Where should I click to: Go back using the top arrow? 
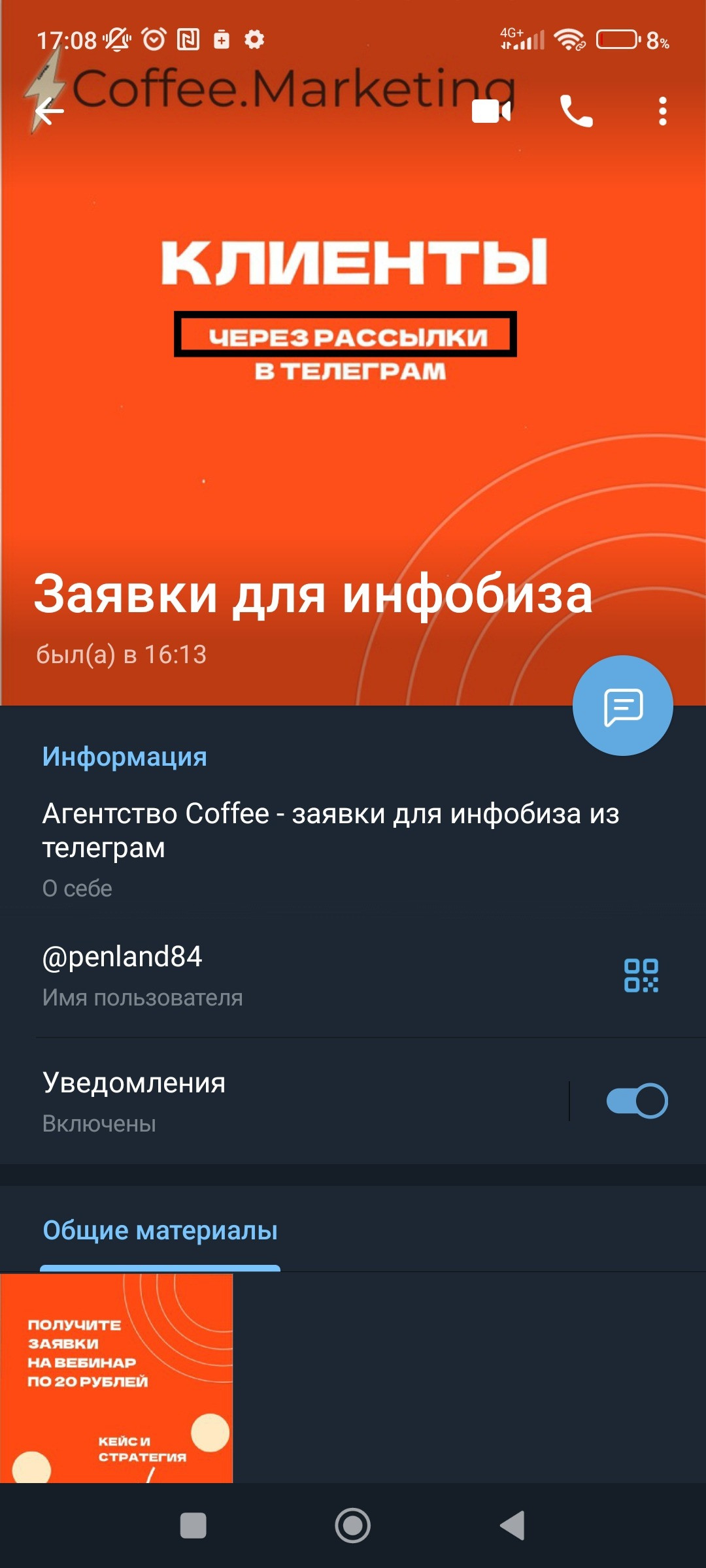point(50,112)
